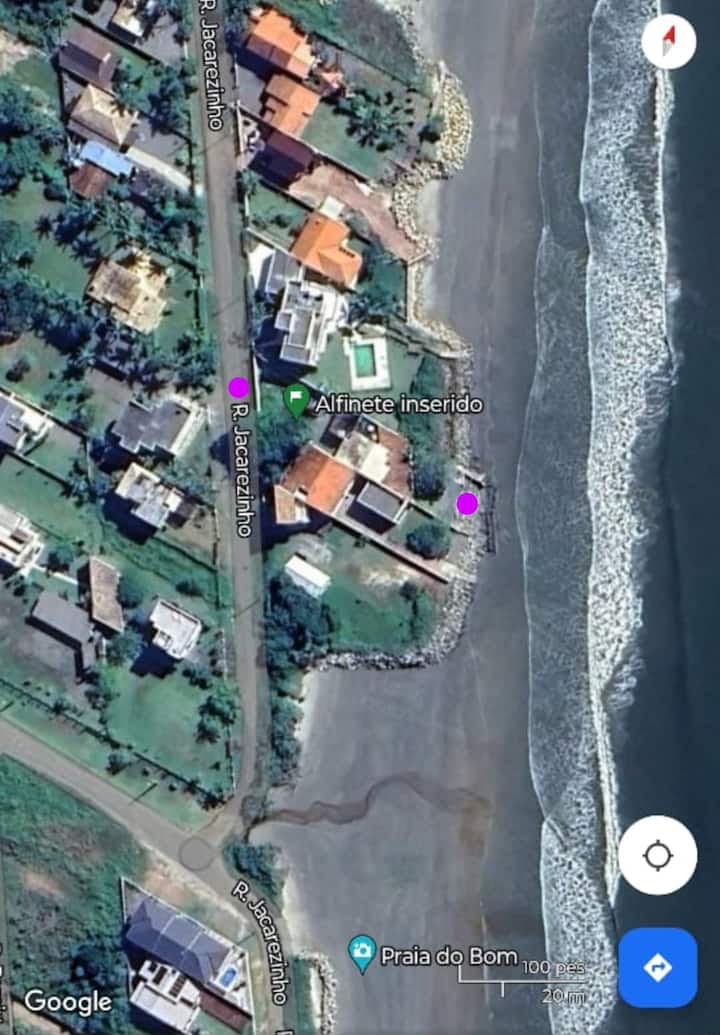Center the map on my location

657,855
